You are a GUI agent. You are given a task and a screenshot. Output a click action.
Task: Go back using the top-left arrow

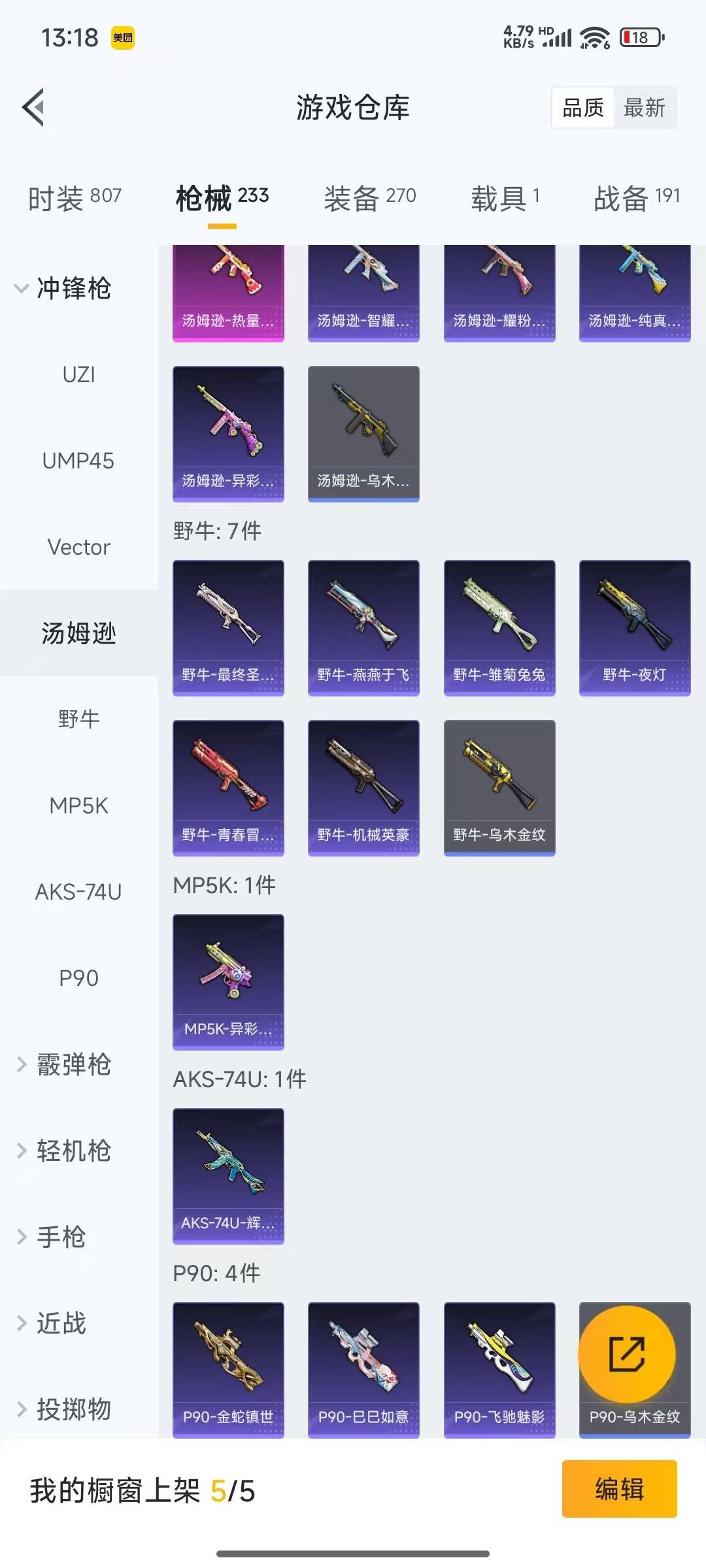tap(34, 107)
